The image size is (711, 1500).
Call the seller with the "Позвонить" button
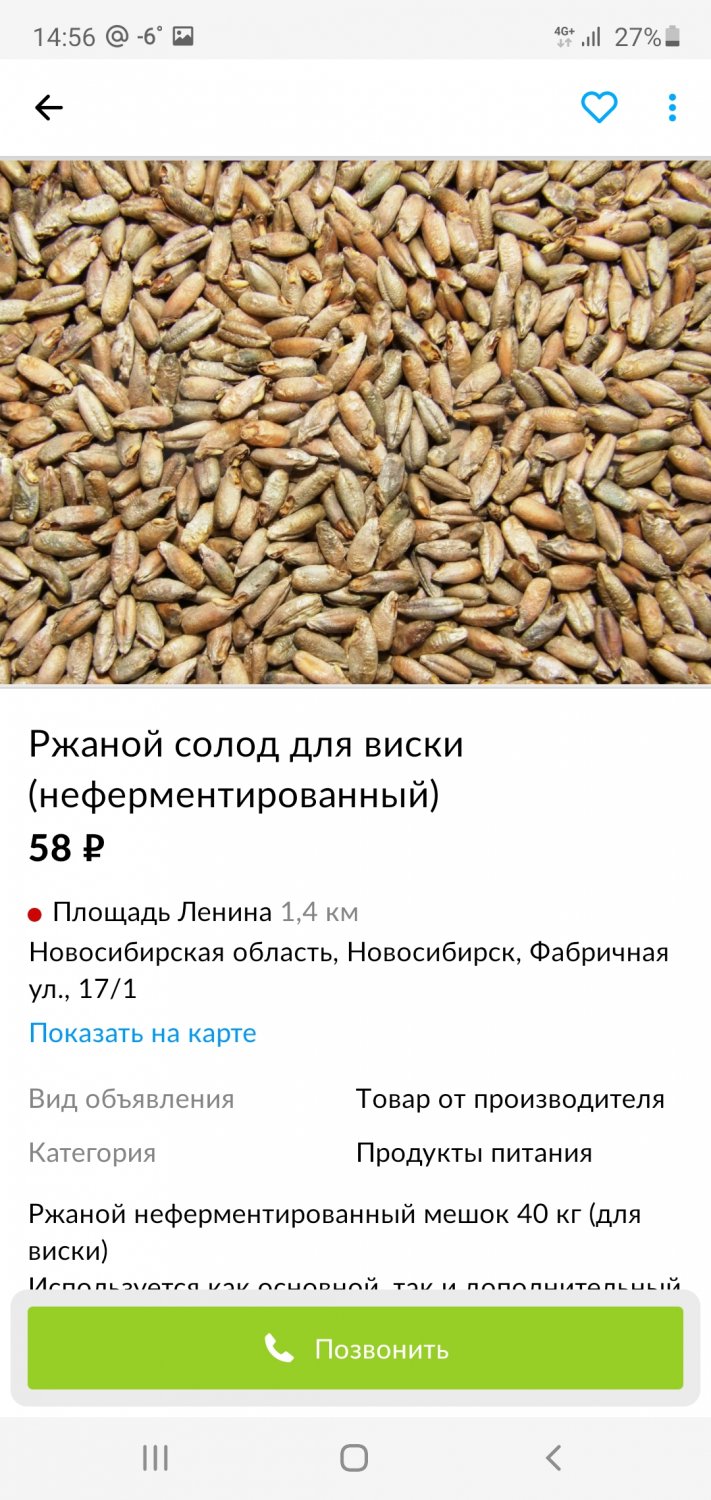pyautogui.click(x=355, y=1348)
